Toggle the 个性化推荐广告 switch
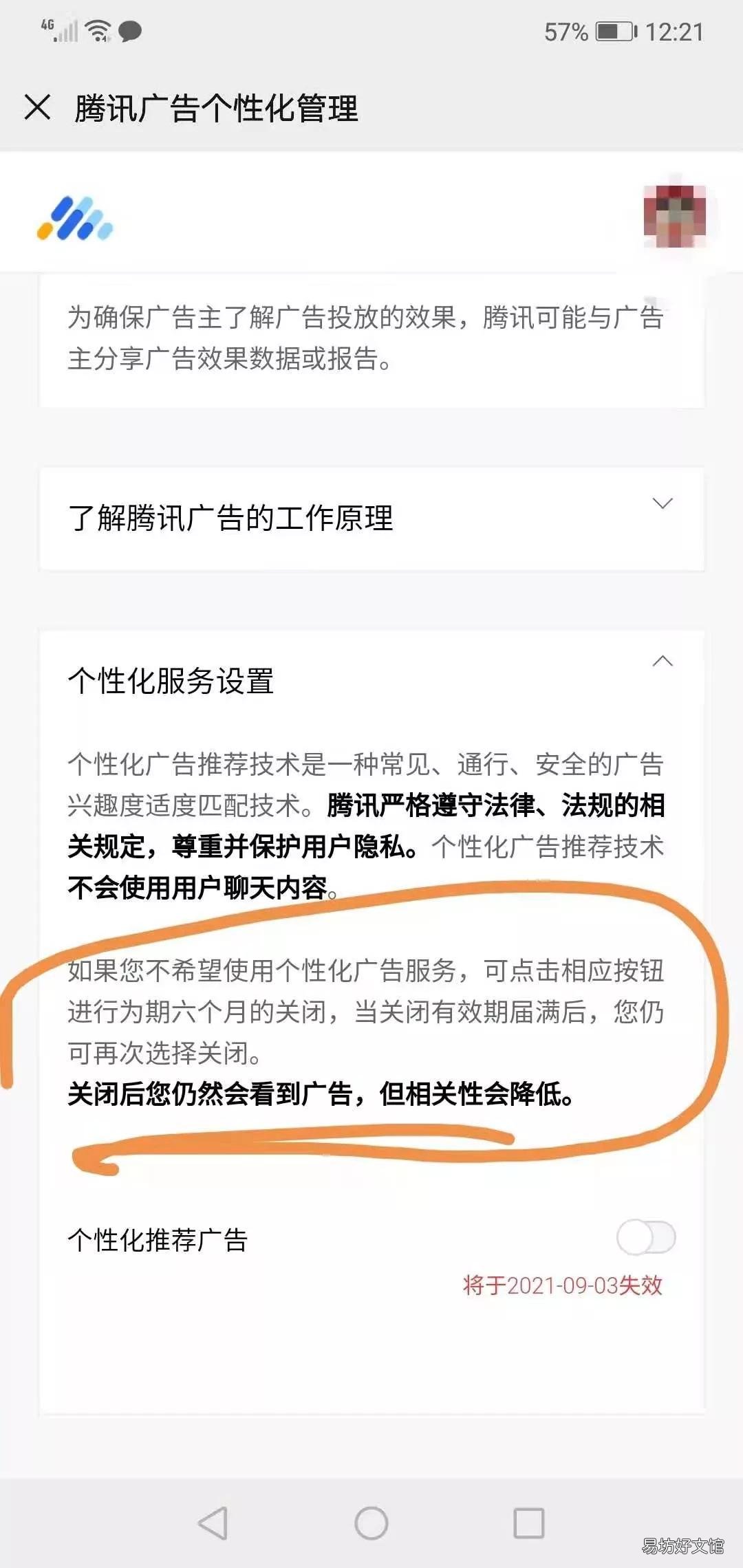This screenshot has height=1568, width=743. click(646, 1239)
